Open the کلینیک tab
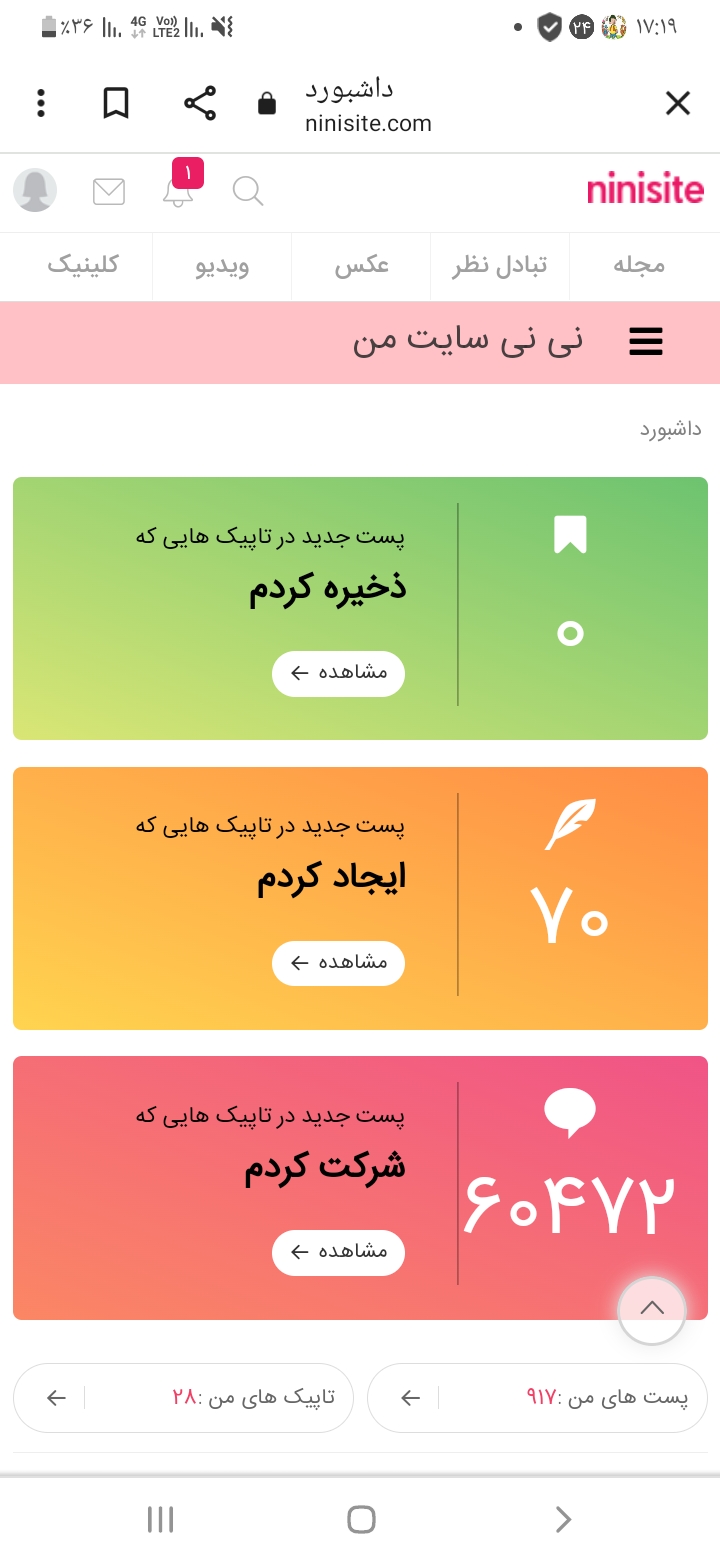Viewport: 720px width, 1560px height. pyautogui.click(x=83, y=266)
